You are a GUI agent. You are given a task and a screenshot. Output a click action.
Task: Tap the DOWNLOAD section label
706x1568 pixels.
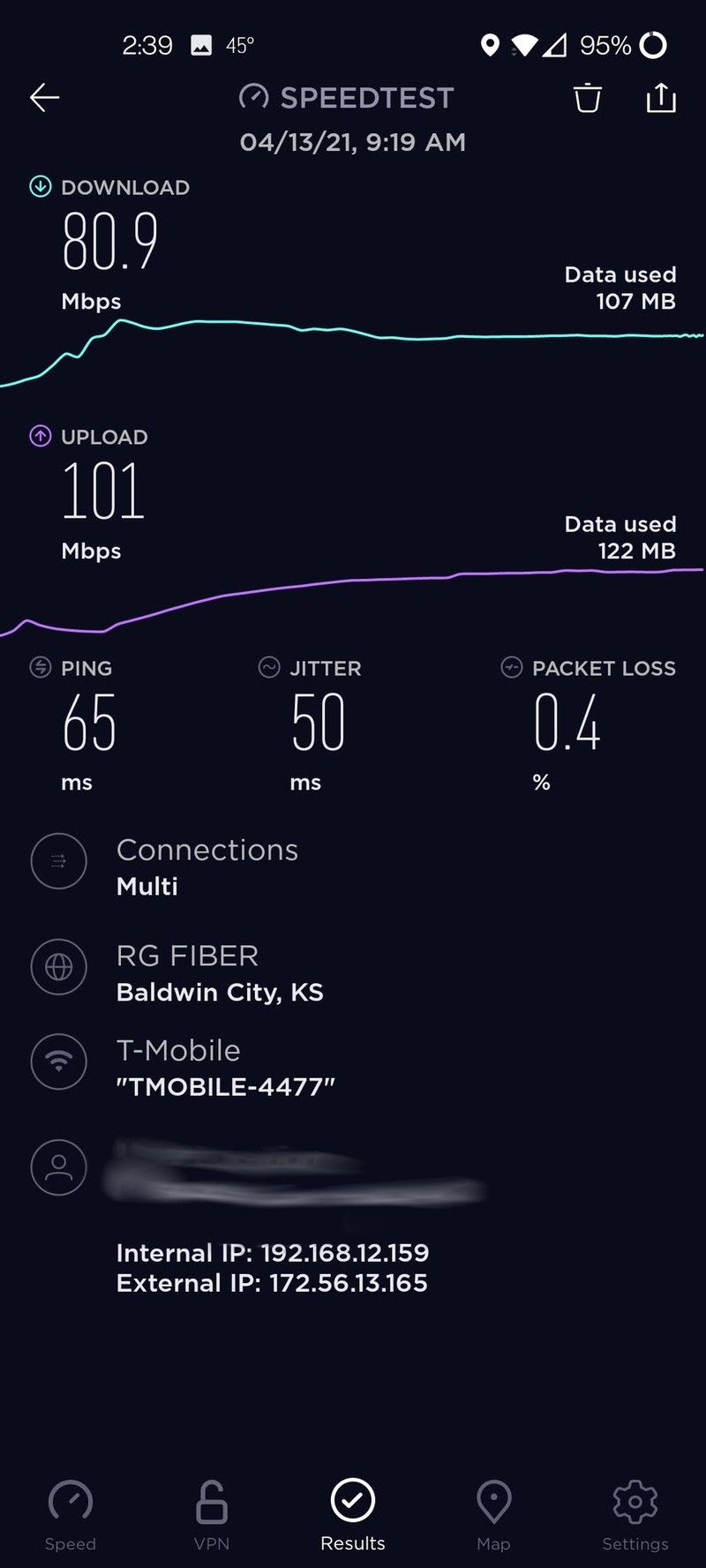(124, 187)
